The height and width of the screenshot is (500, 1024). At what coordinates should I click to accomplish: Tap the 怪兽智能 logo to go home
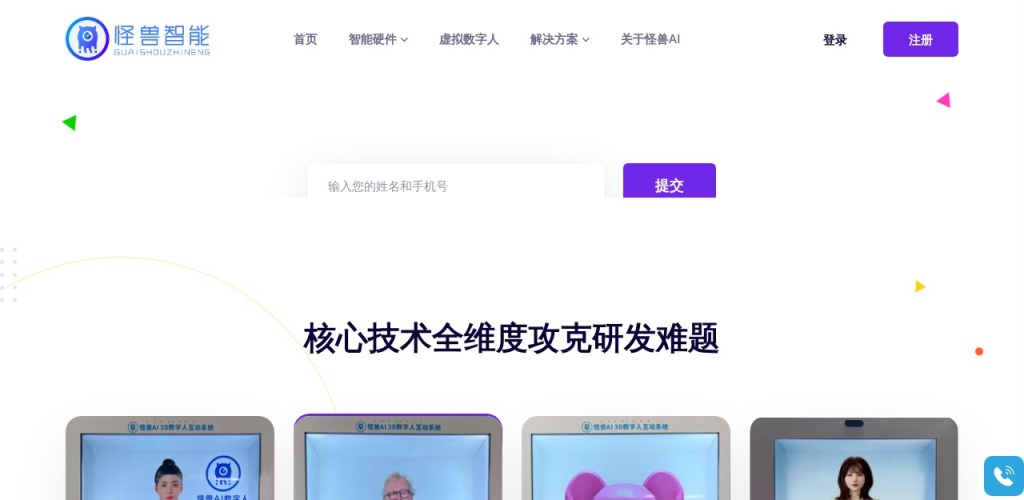coord(138,38)
